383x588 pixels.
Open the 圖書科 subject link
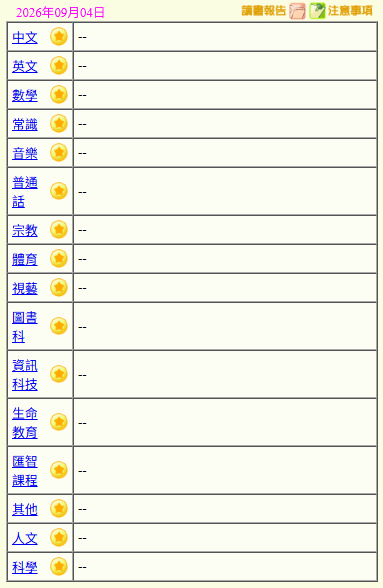coord(25,327)
